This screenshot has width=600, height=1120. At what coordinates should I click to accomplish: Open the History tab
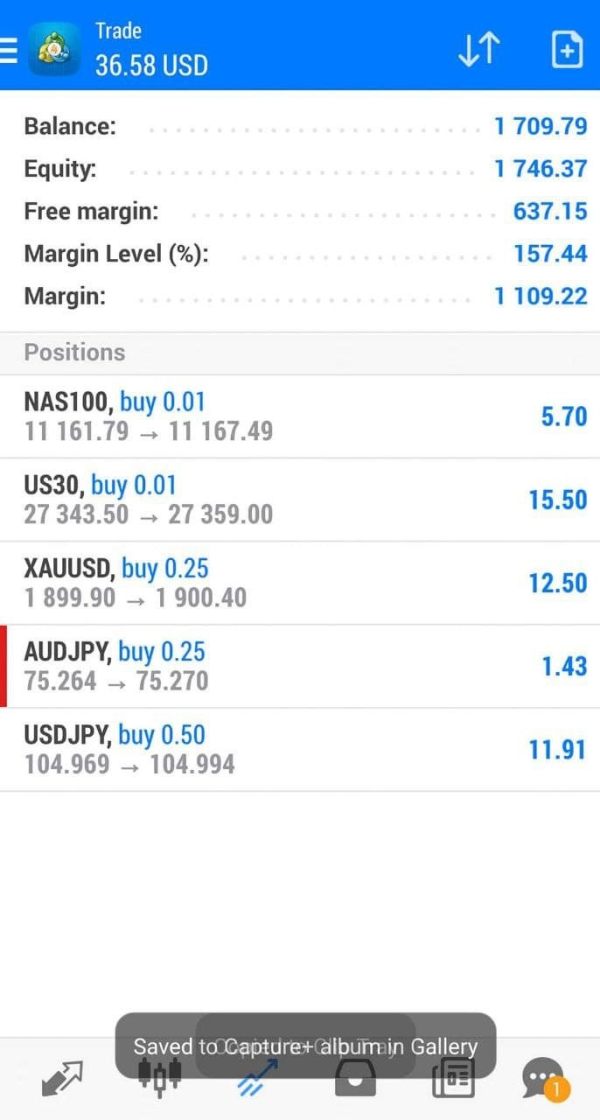click(x=355, y=1078)
